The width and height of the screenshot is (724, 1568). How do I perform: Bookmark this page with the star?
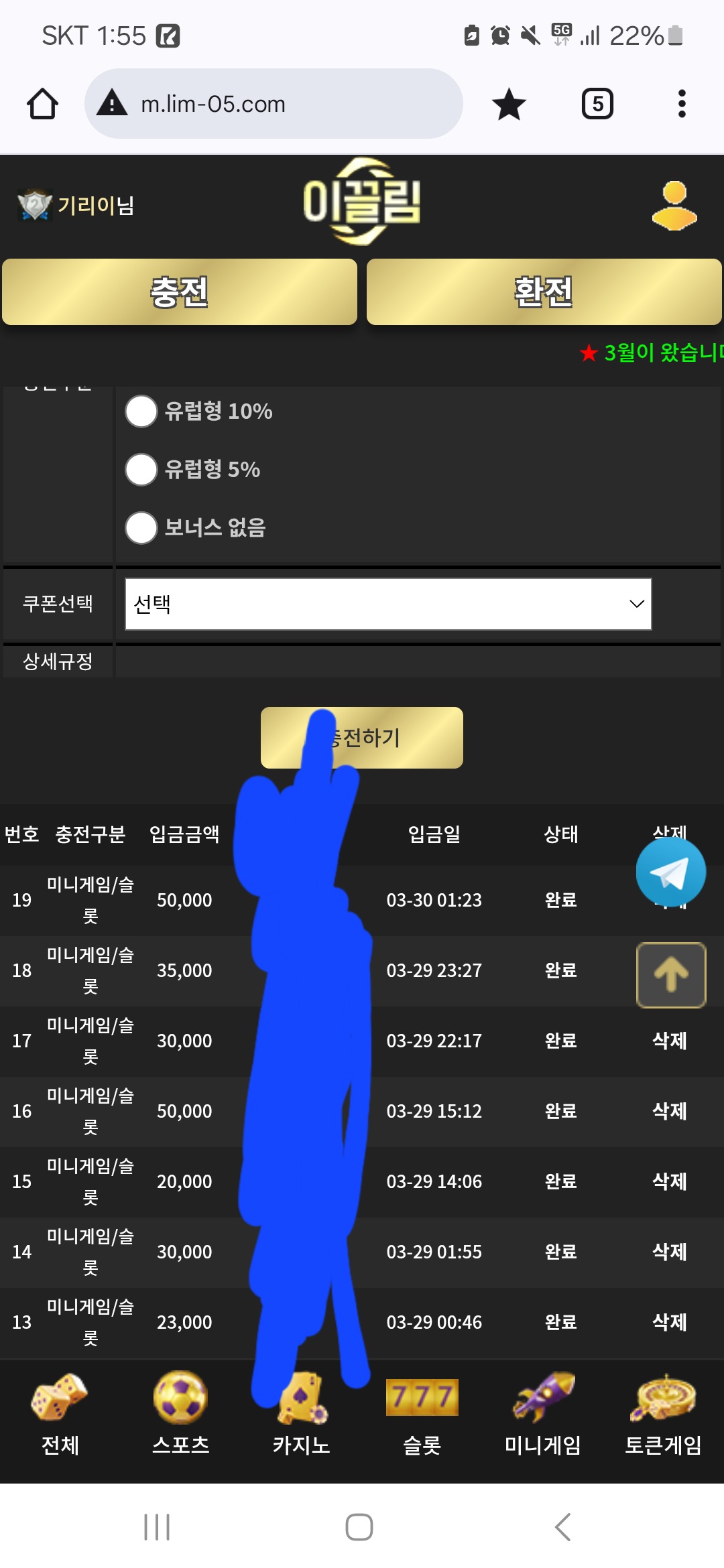pyautogui.click(x=509, y=104)
